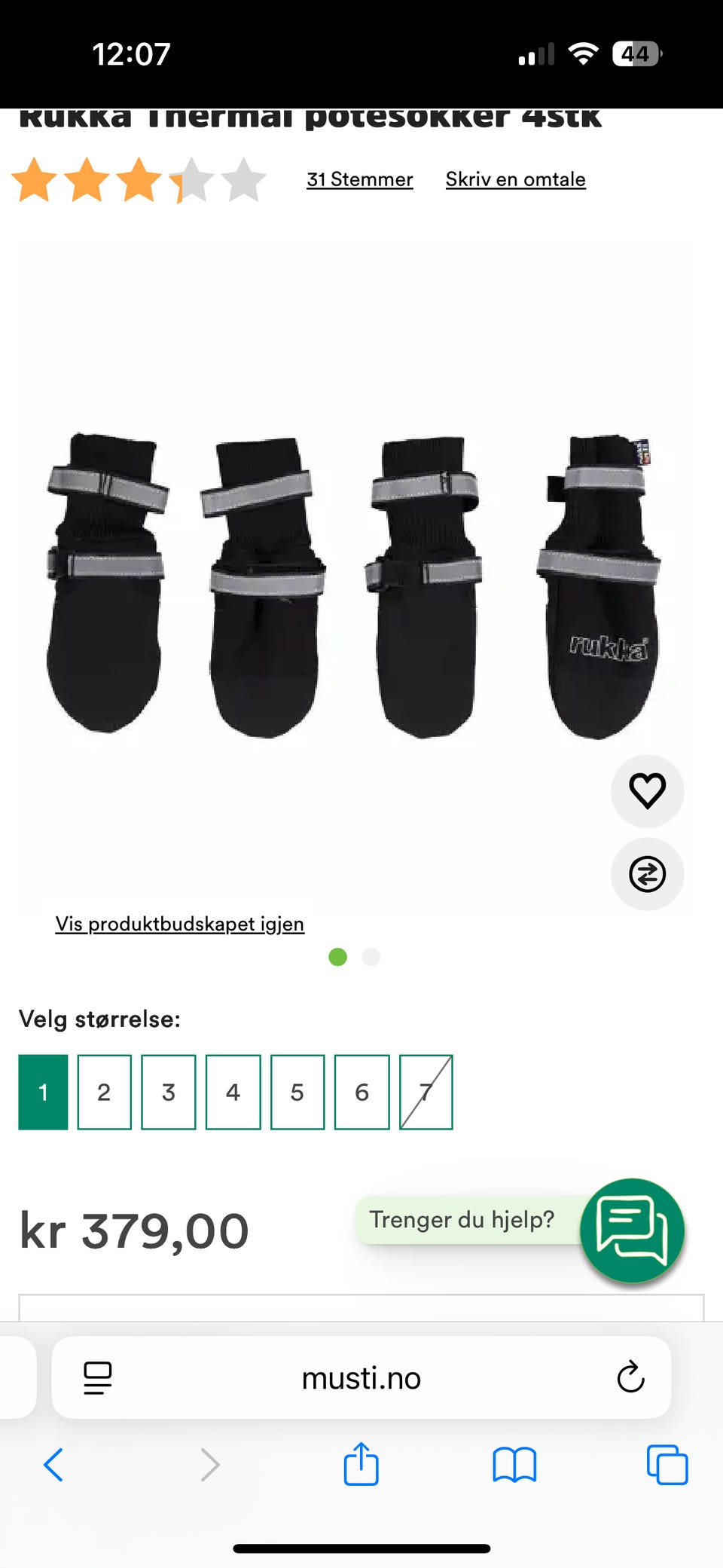
Task: Show the second product image dot
Action: coord(371,957)
